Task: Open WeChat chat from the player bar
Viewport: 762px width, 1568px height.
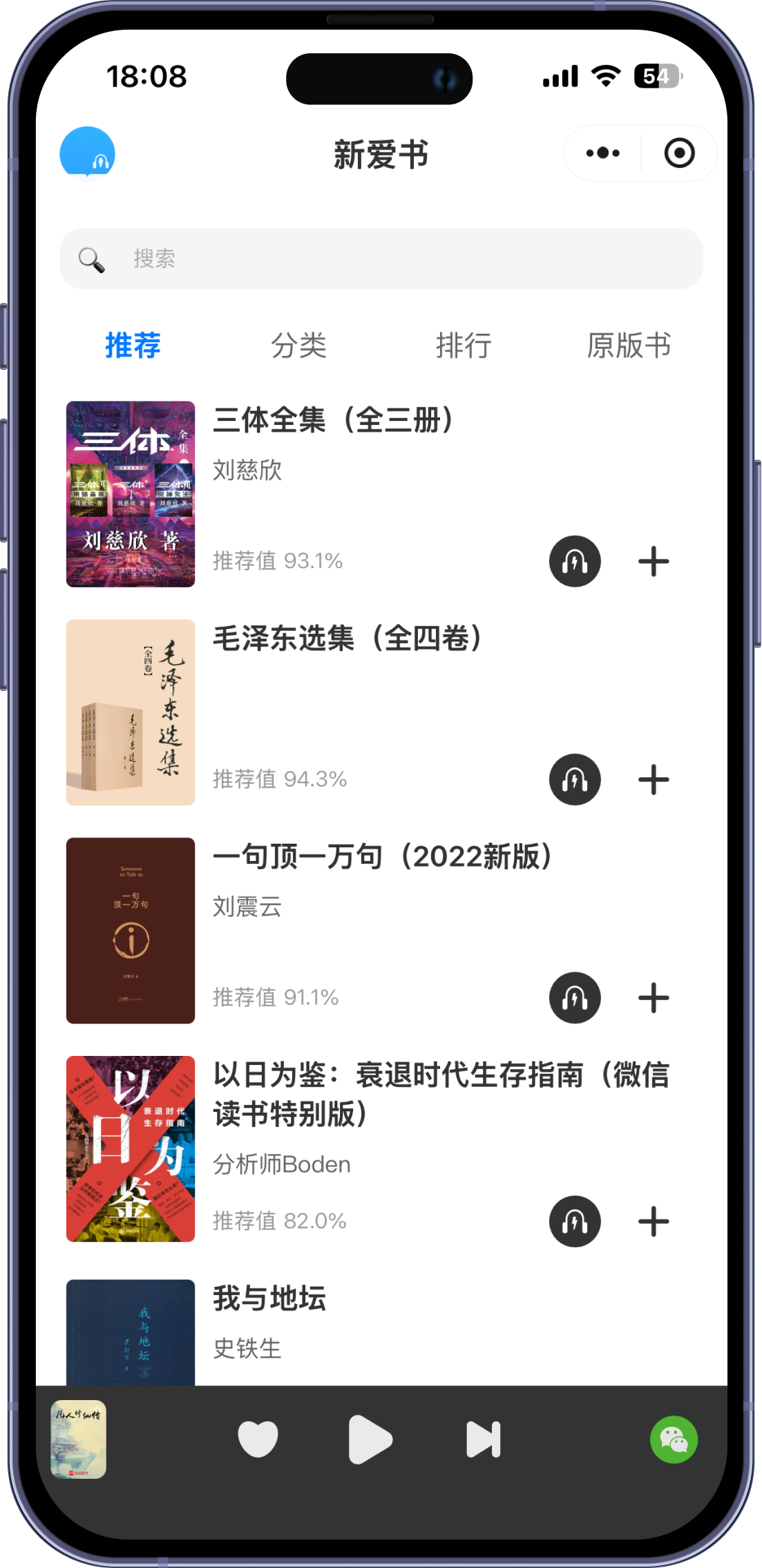Action: click(674, 1439)
